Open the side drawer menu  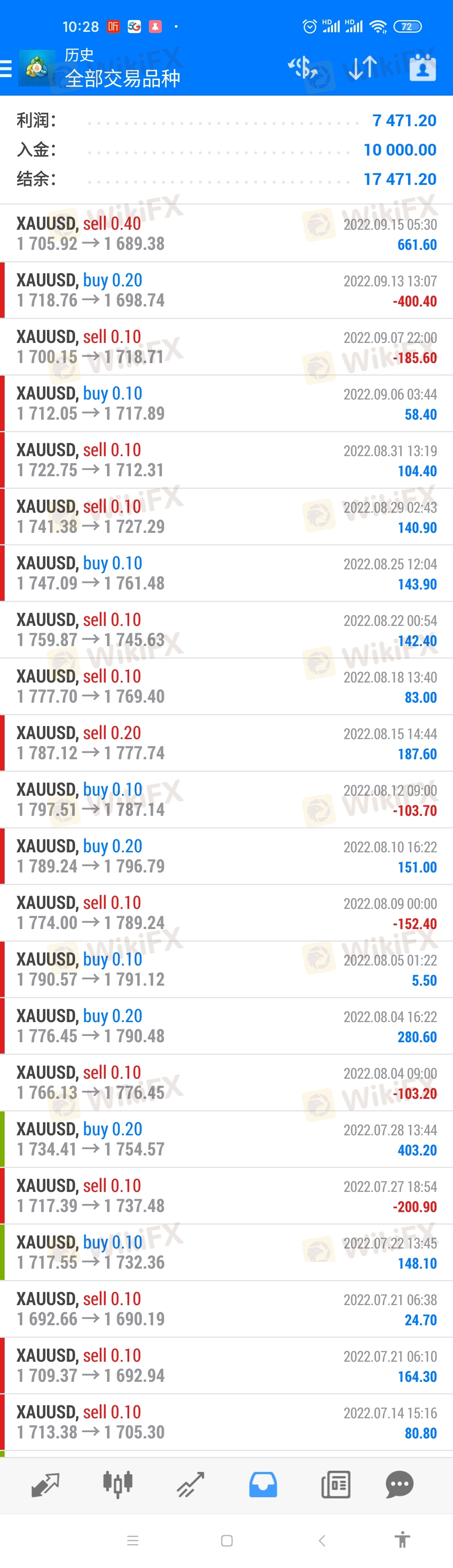tap(6, 69)
